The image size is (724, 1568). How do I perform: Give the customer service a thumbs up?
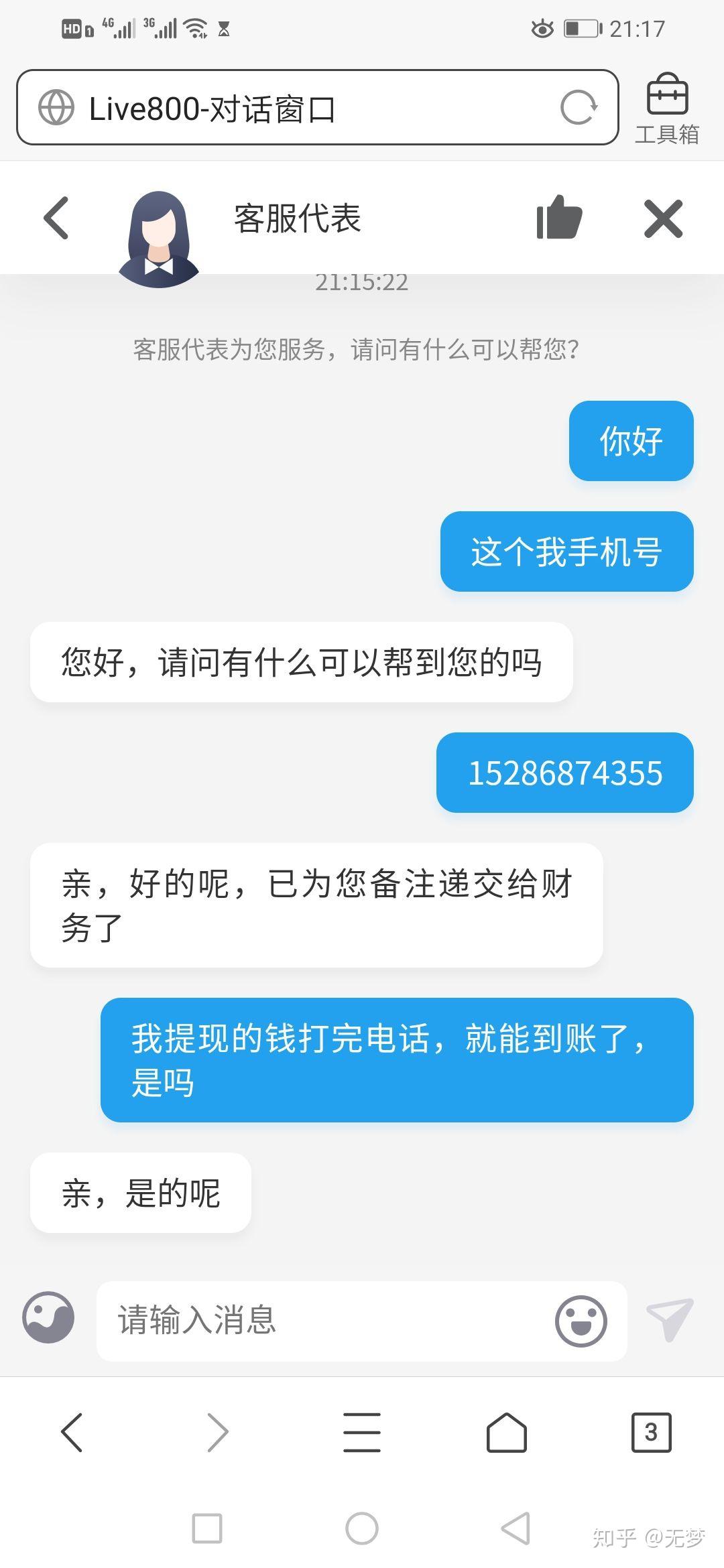559,217
